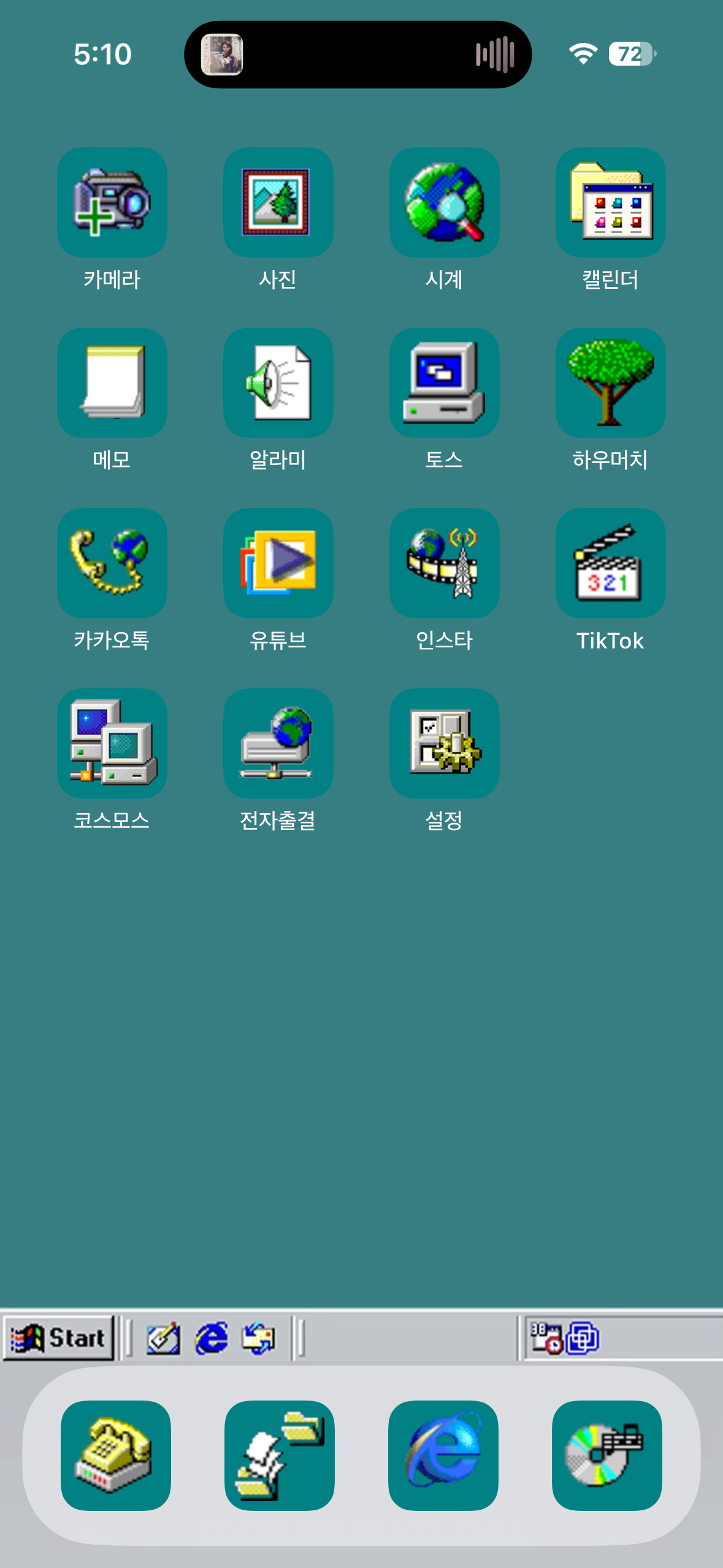Open the 카메라 app

112,202
